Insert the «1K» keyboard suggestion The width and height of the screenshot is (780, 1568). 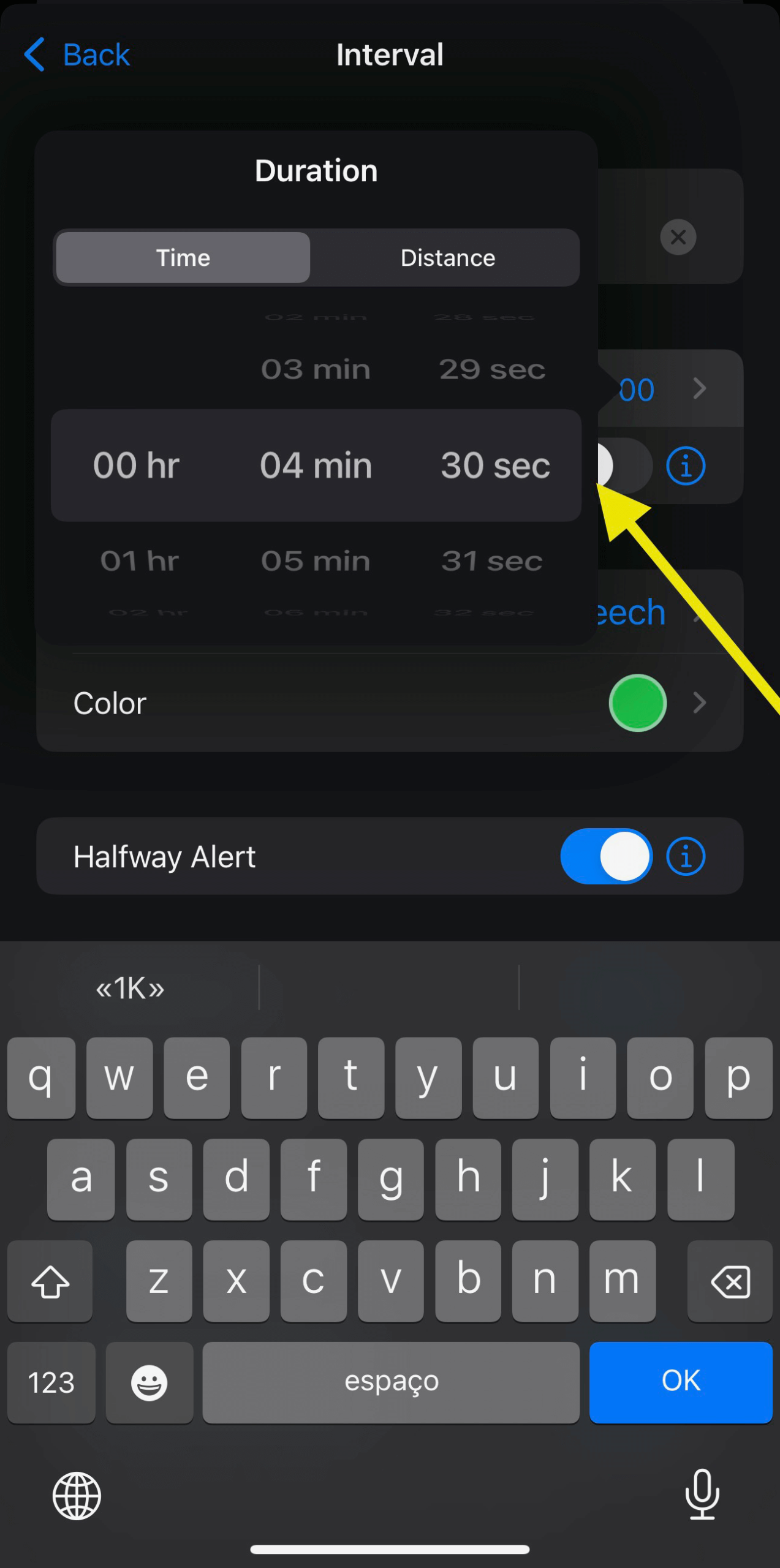point(130,988)
